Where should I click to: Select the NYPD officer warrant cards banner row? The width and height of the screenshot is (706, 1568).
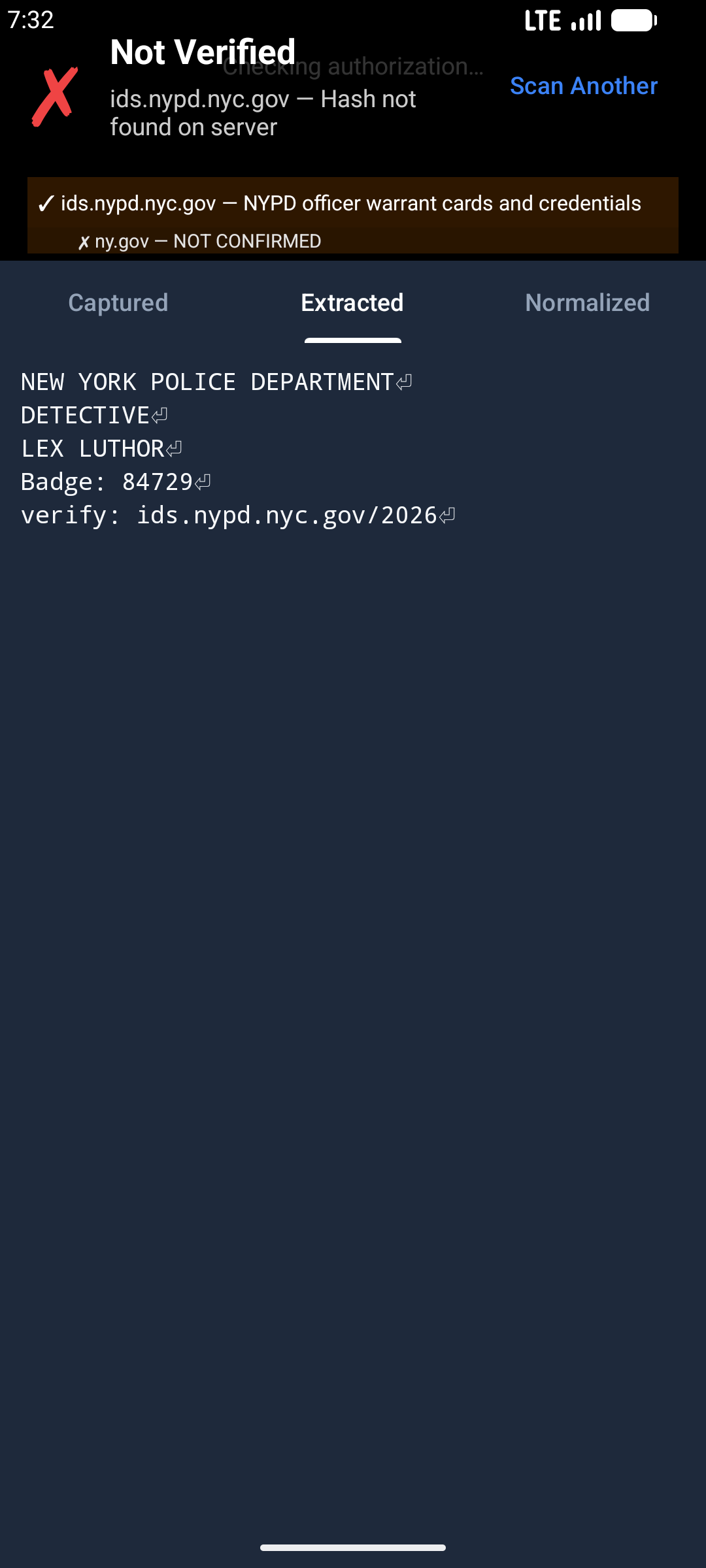coord(350,203)
